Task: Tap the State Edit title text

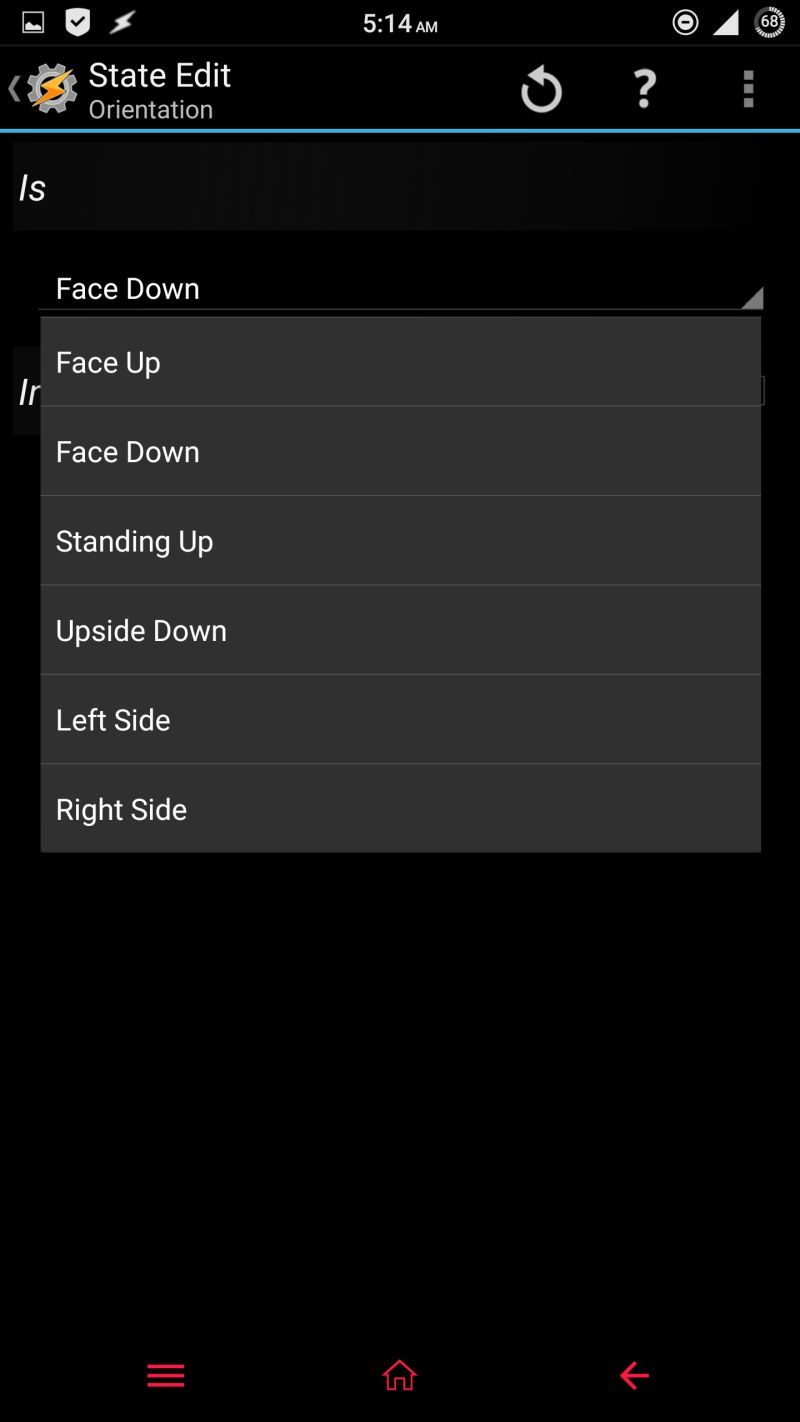Action: (160, 74)
